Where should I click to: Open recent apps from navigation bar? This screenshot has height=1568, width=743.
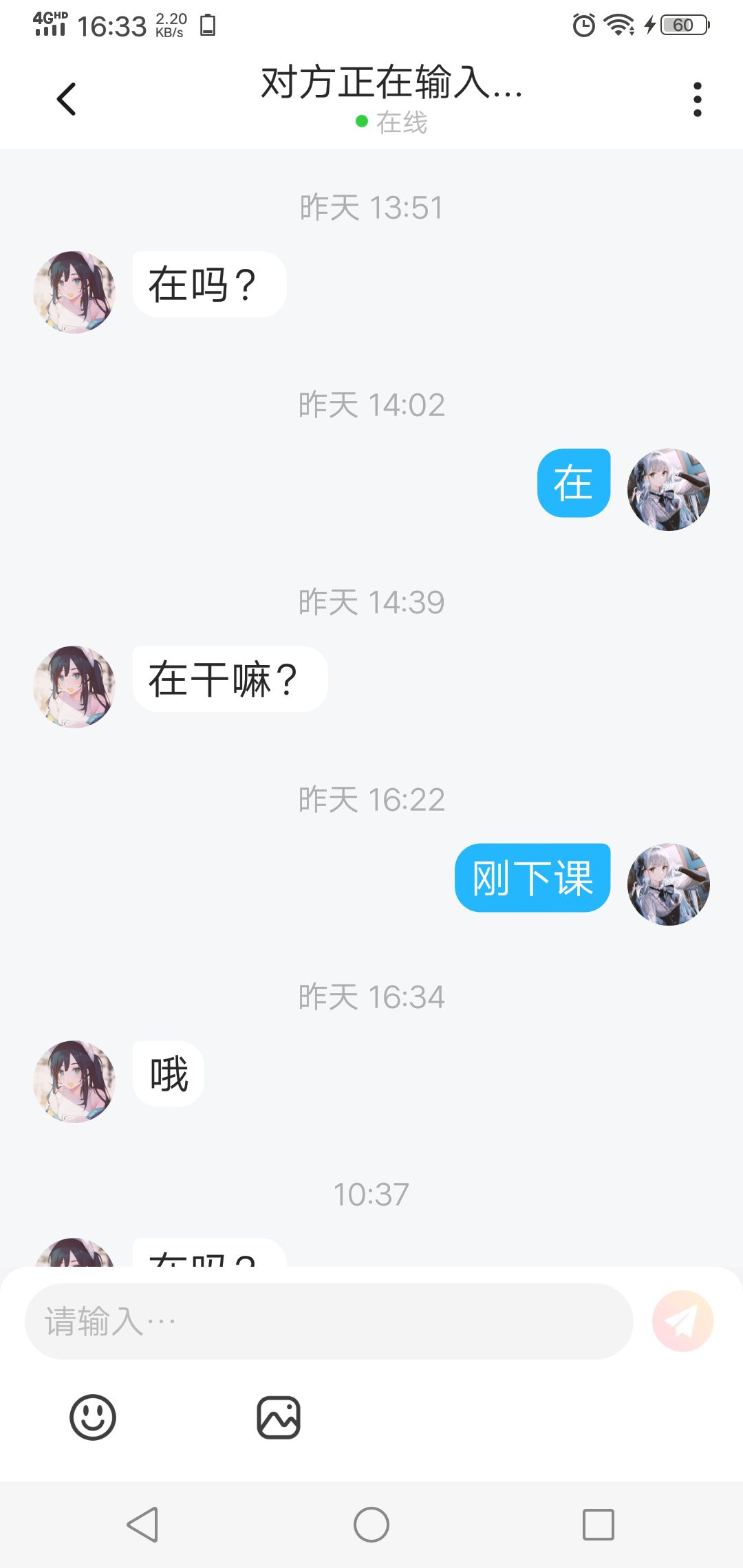(598, 1525)
